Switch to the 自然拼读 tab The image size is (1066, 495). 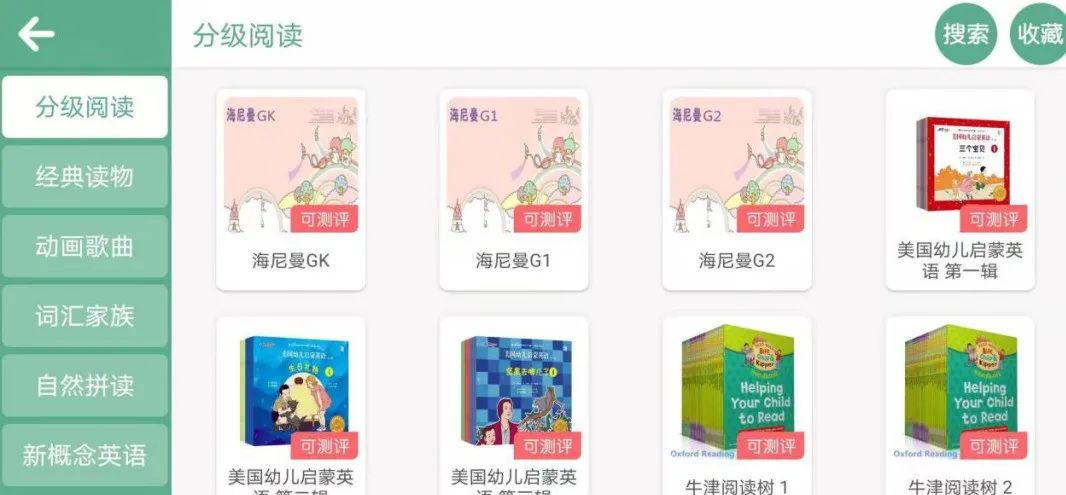click(85, 386)
